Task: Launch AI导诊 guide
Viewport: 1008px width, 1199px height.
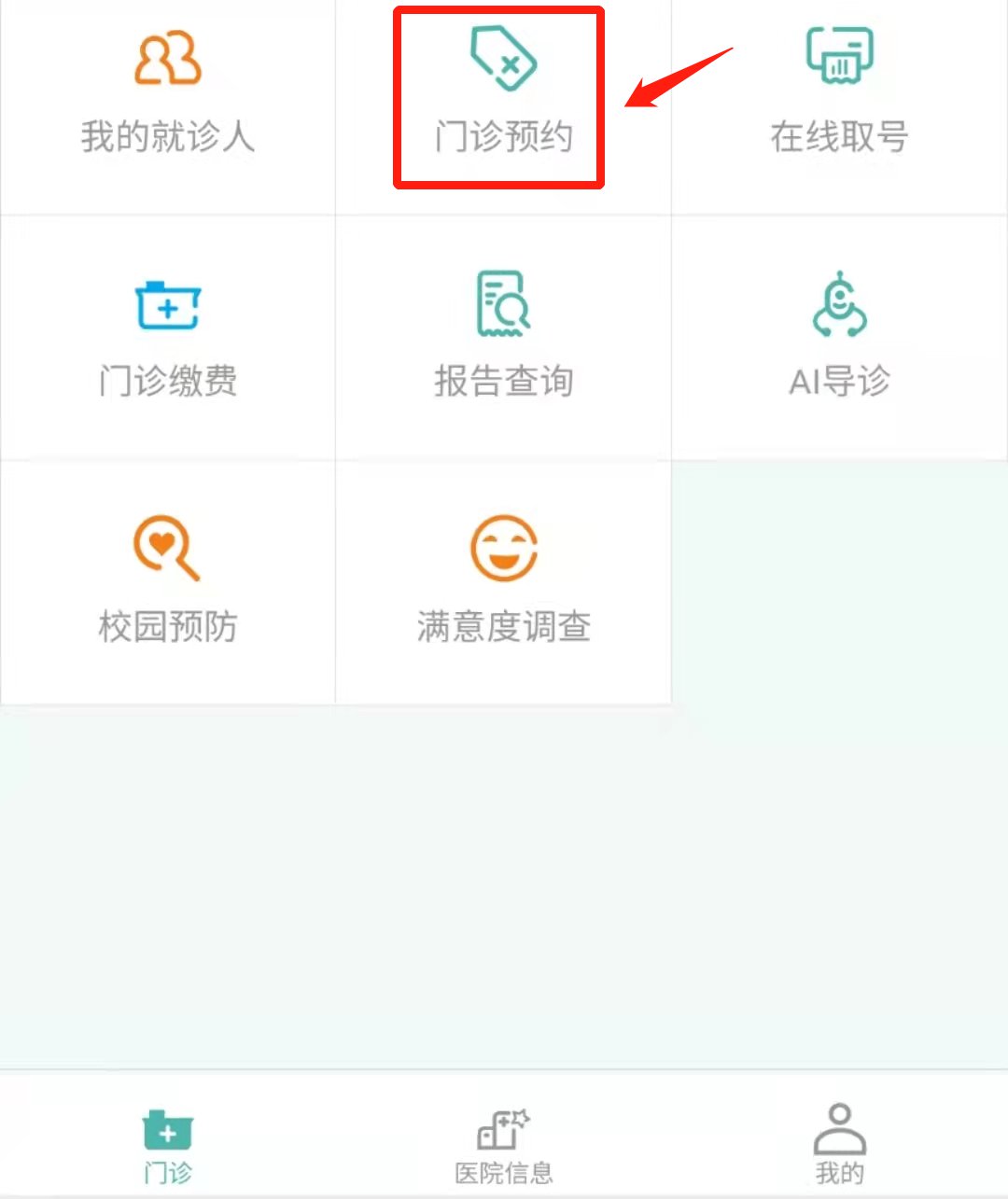Action: tap(839, 338)
